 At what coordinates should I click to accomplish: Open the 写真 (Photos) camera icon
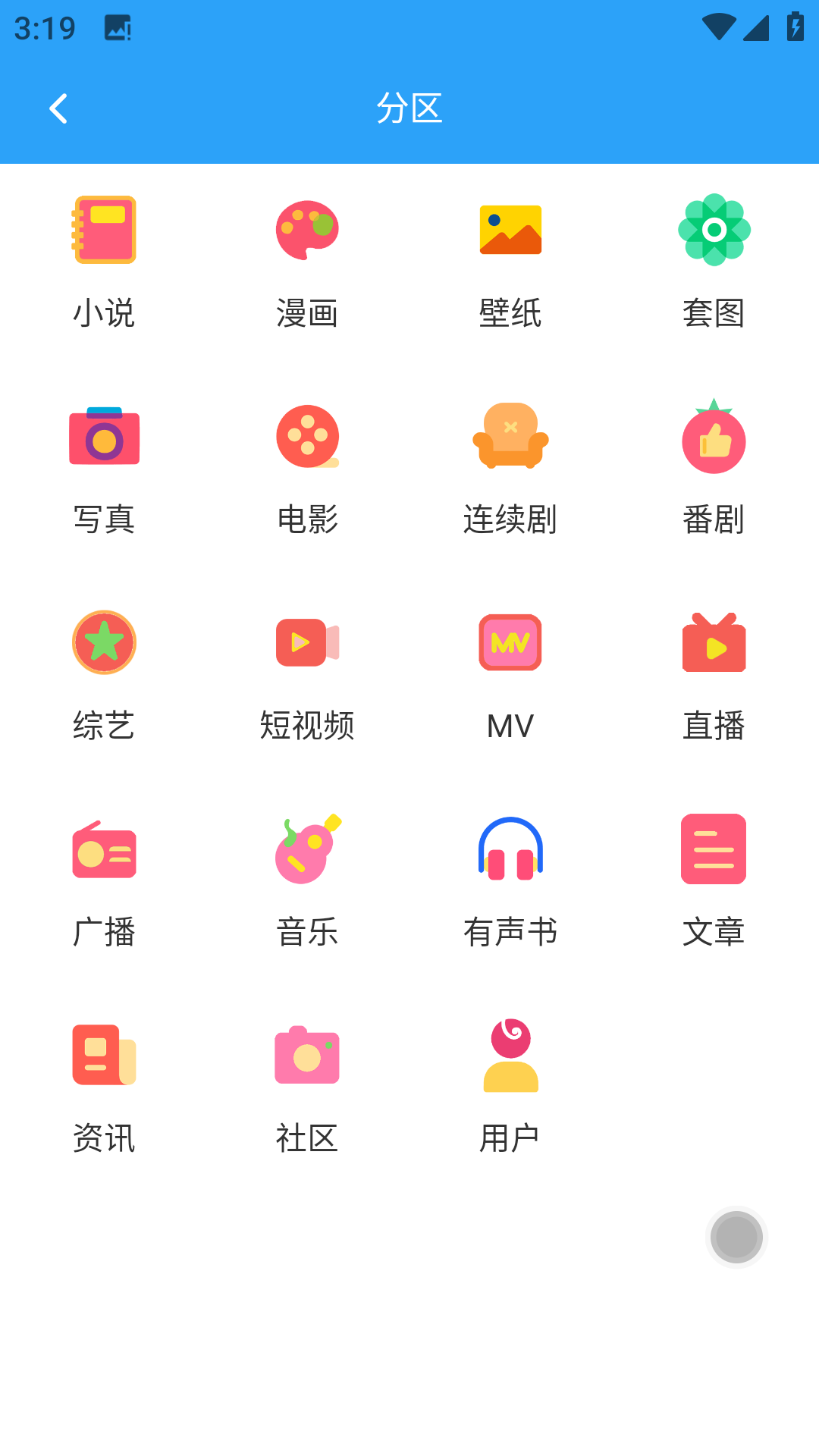104,437
